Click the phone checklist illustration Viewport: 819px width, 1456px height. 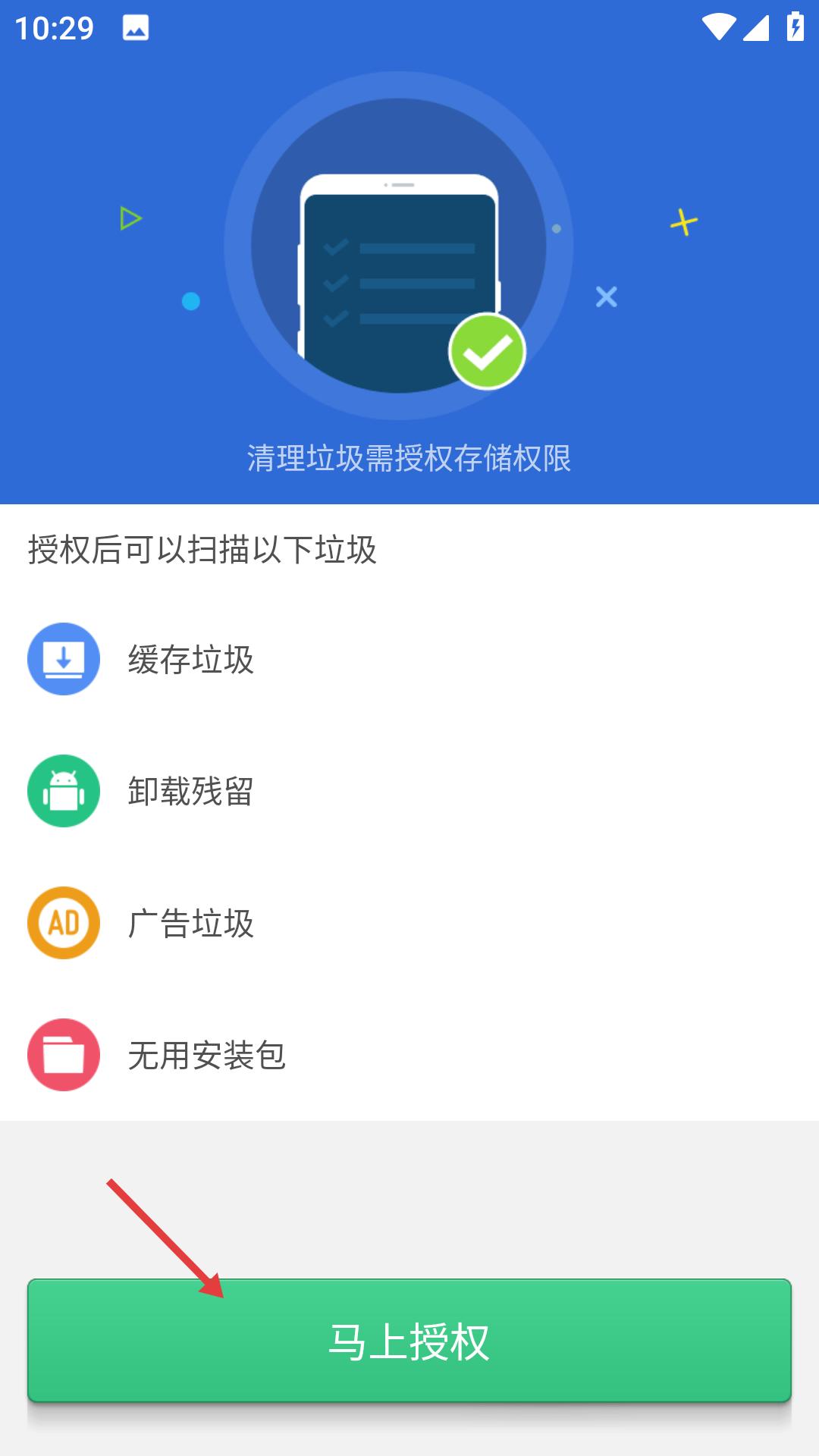pos(398,273)
